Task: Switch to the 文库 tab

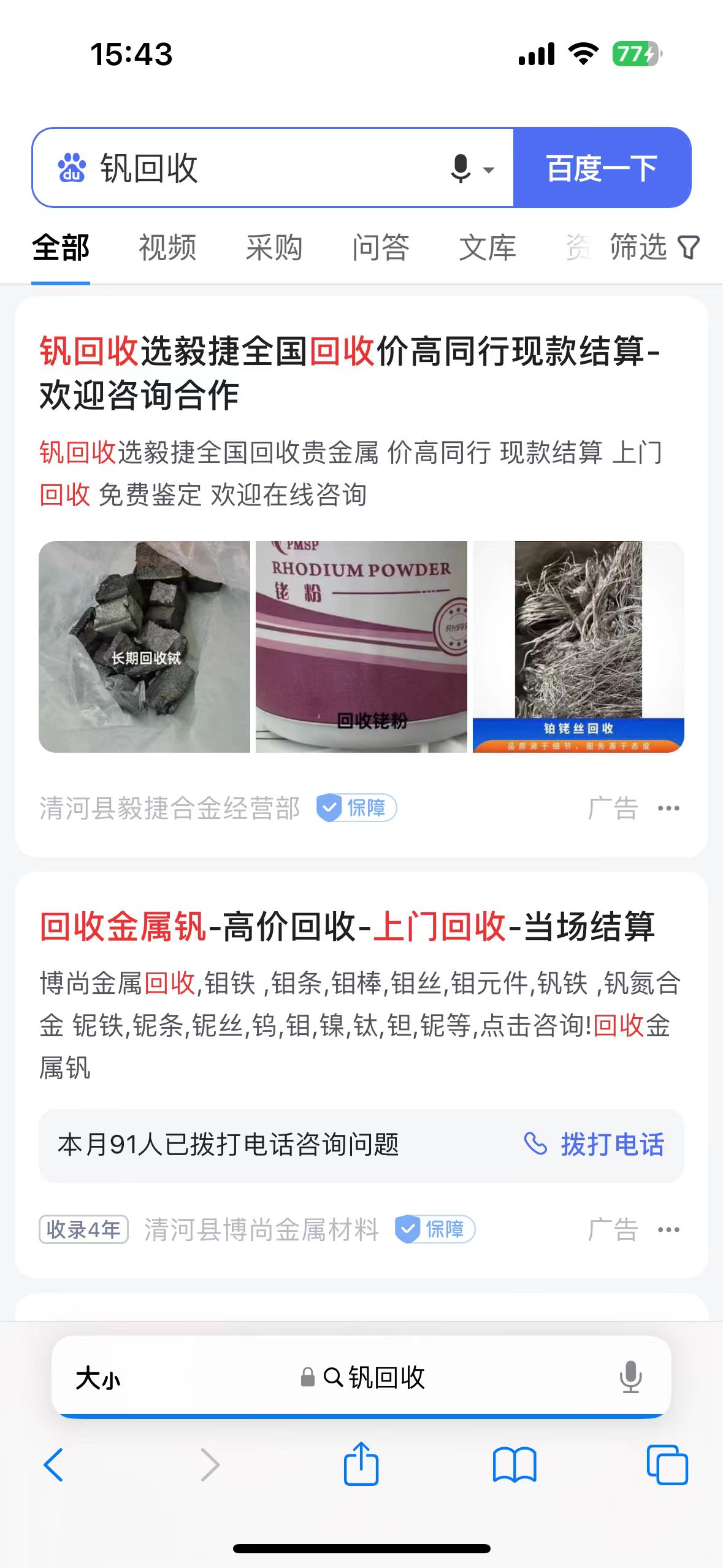Action: click(487, 248)
